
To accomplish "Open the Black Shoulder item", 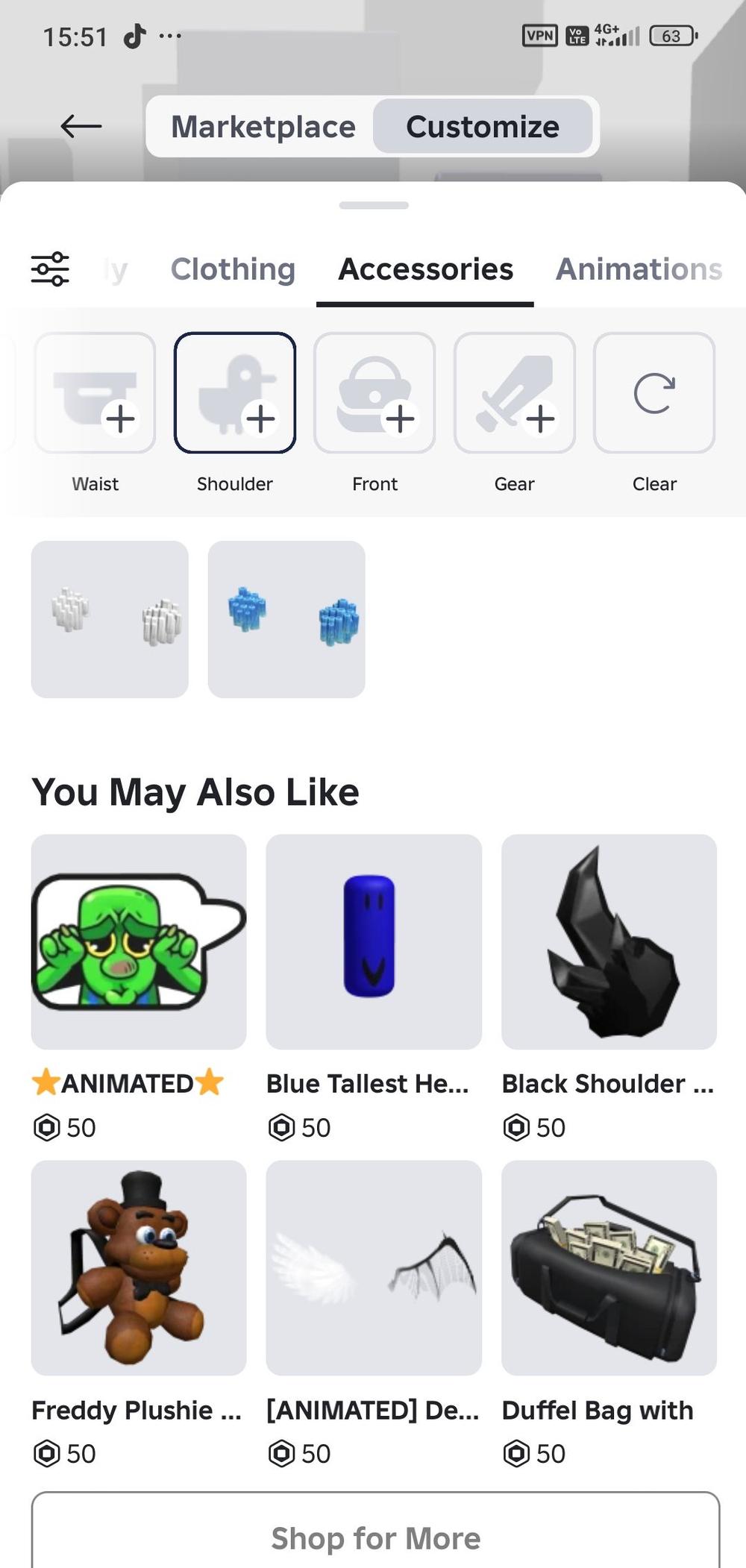I will (x=609, y=941).
